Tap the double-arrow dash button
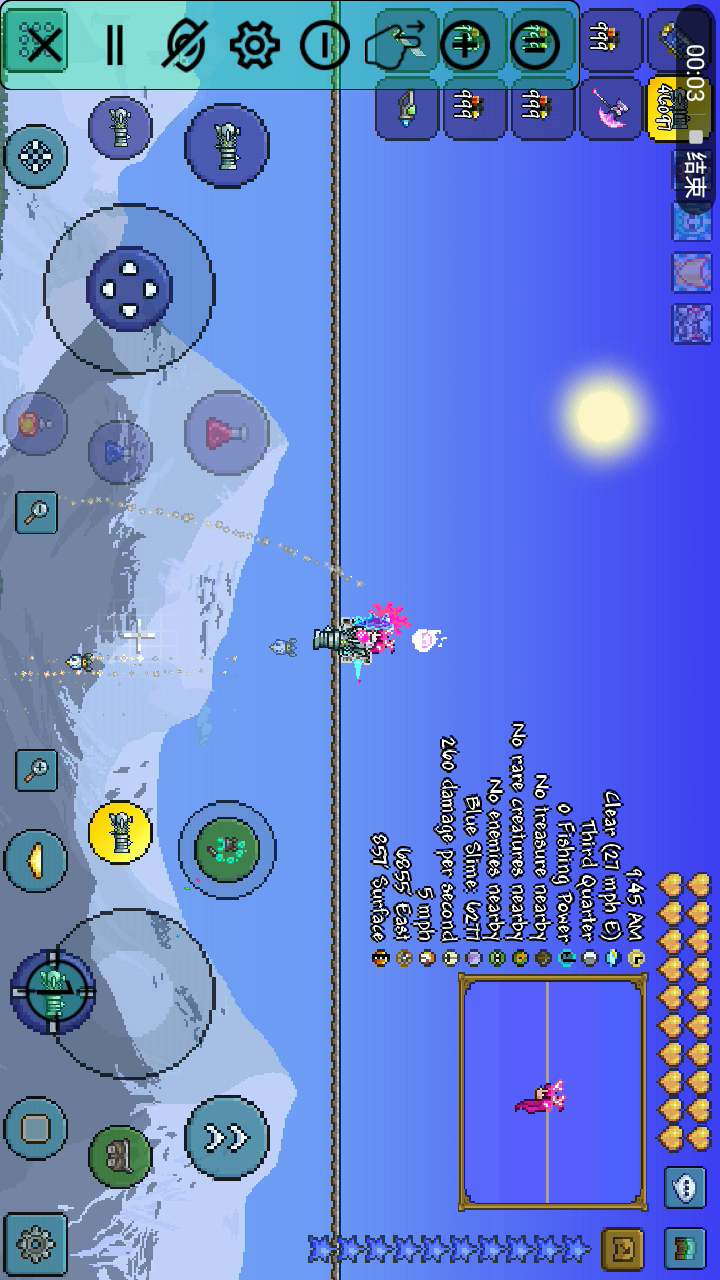 click(227, 1138)
